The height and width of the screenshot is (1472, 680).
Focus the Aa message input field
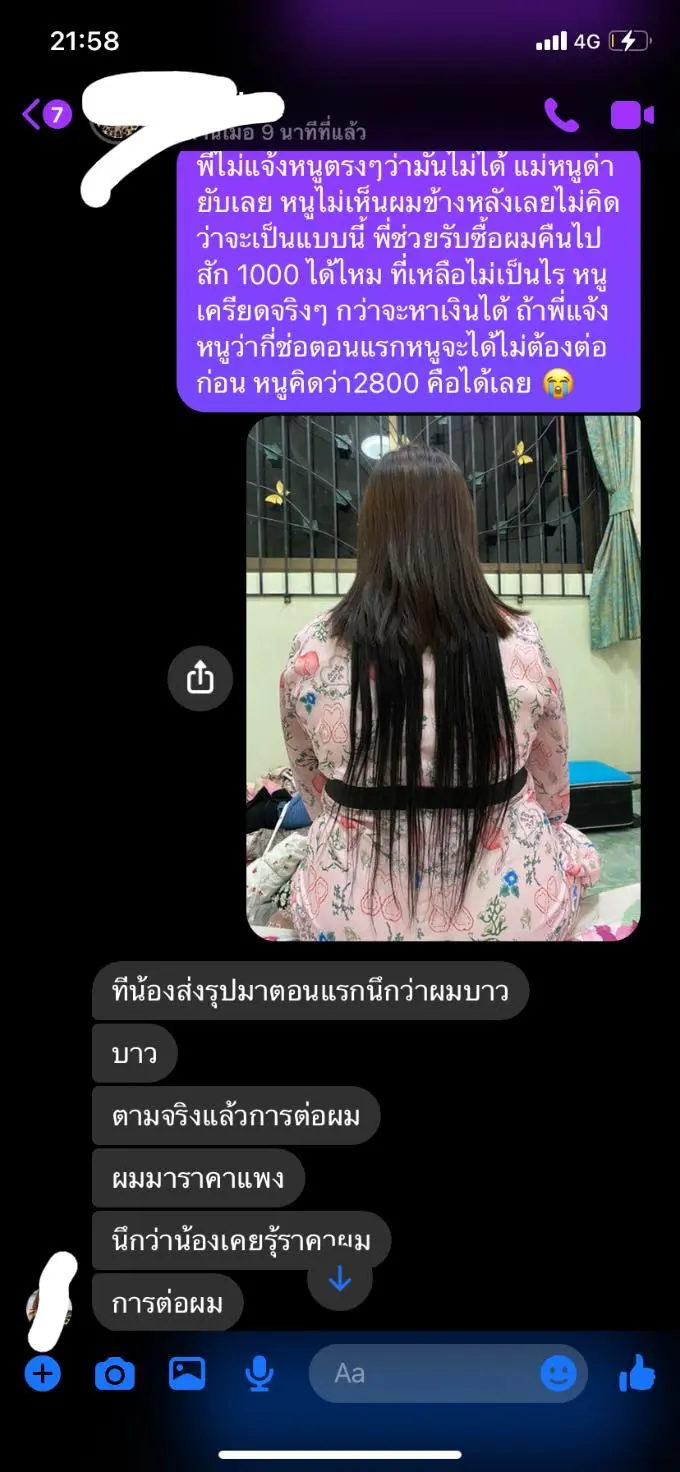[420, 1374]
